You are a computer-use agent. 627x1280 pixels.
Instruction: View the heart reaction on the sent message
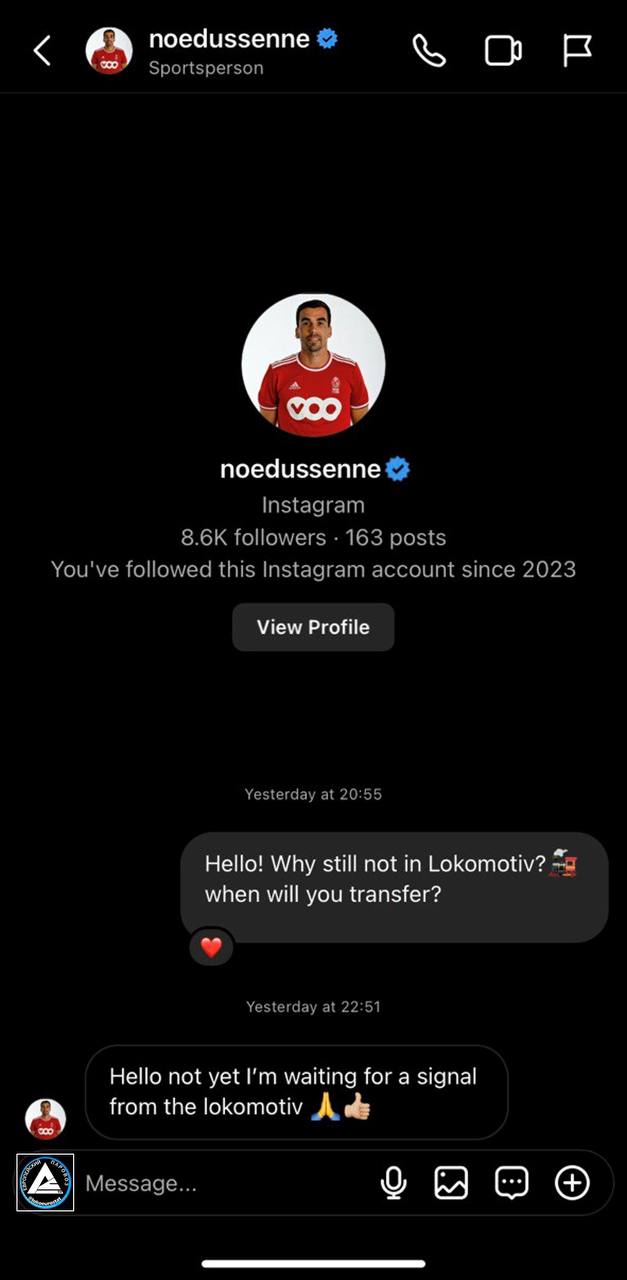(211, 947)
